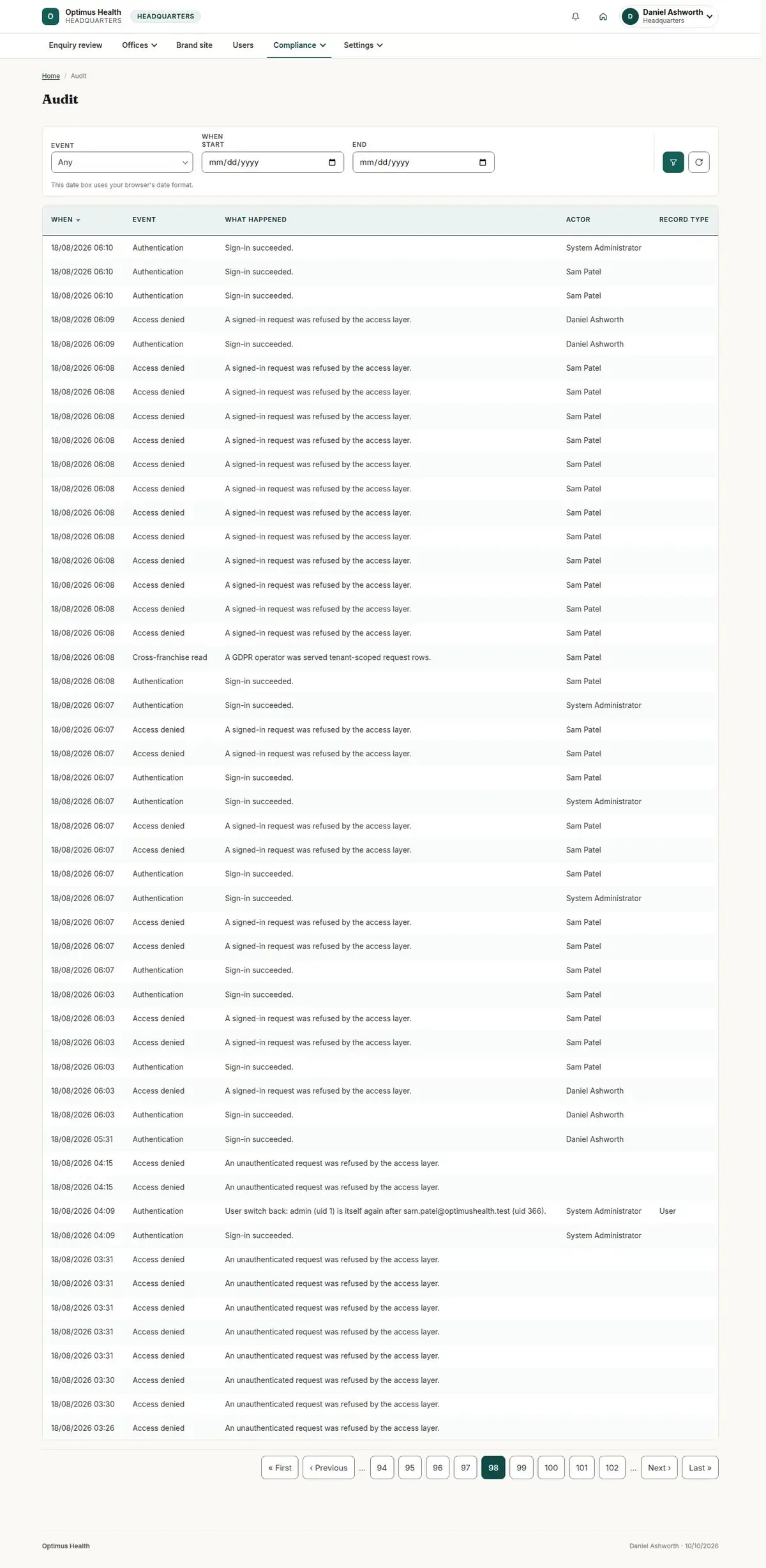
Task: Jump to the Last page
Action: coord(700,1468)
